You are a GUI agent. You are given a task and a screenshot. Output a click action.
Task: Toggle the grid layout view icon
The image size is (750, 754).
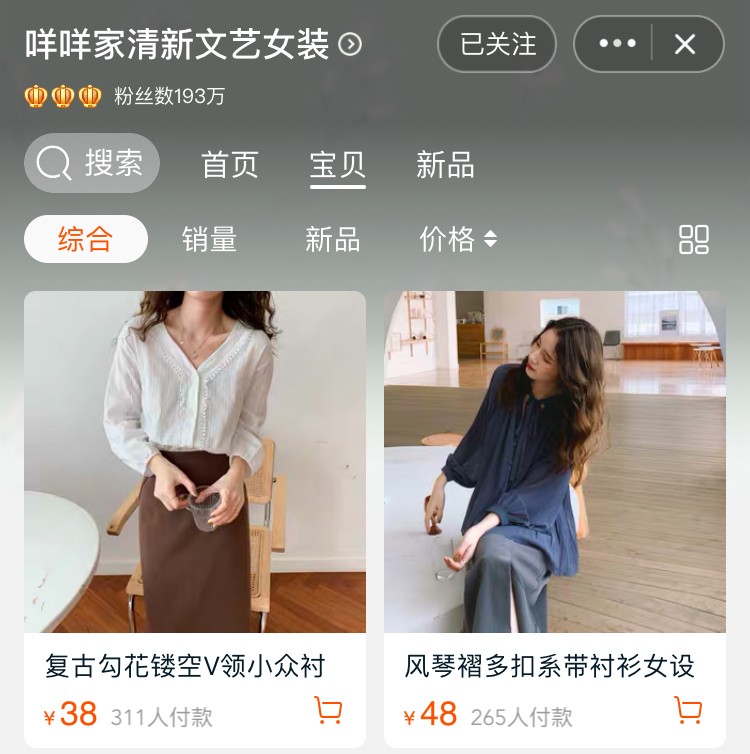click(x=693, y=239)
